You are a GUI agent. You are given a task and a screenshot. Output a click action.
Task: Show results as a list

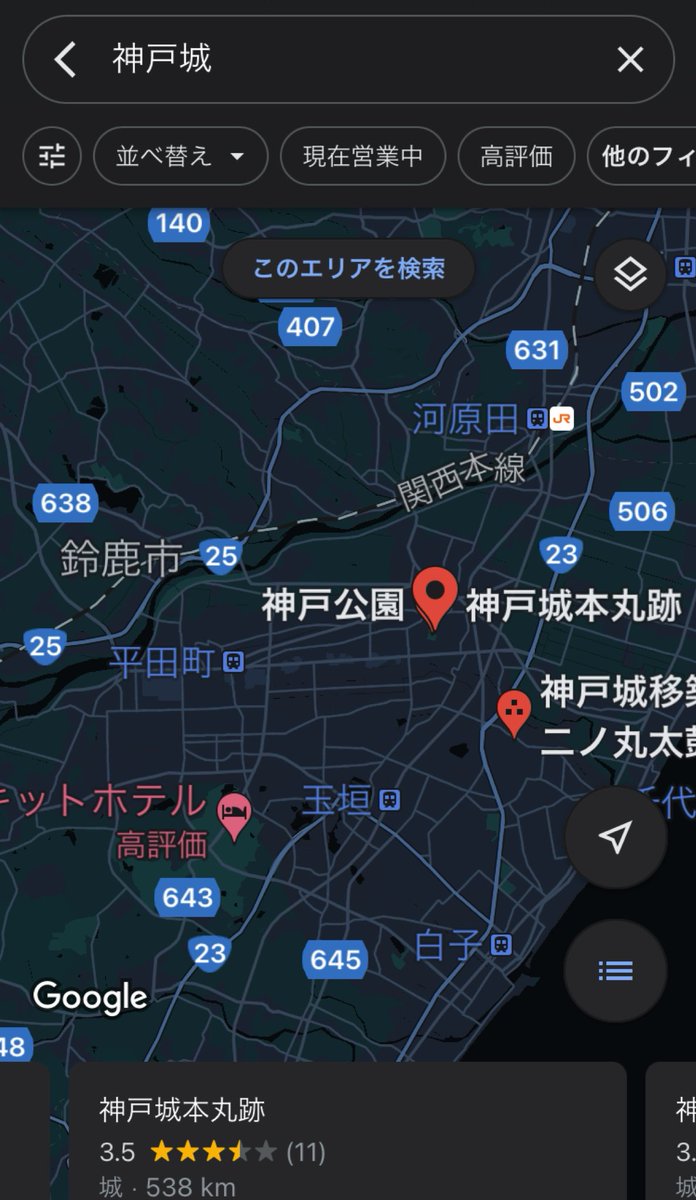(x=615, y=970)
